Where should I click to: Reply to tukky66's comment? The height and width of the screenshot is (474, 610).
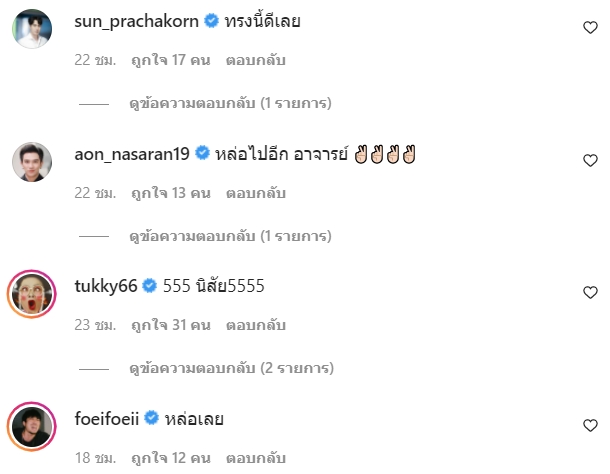pyautogui.click(x=256, y=325)
